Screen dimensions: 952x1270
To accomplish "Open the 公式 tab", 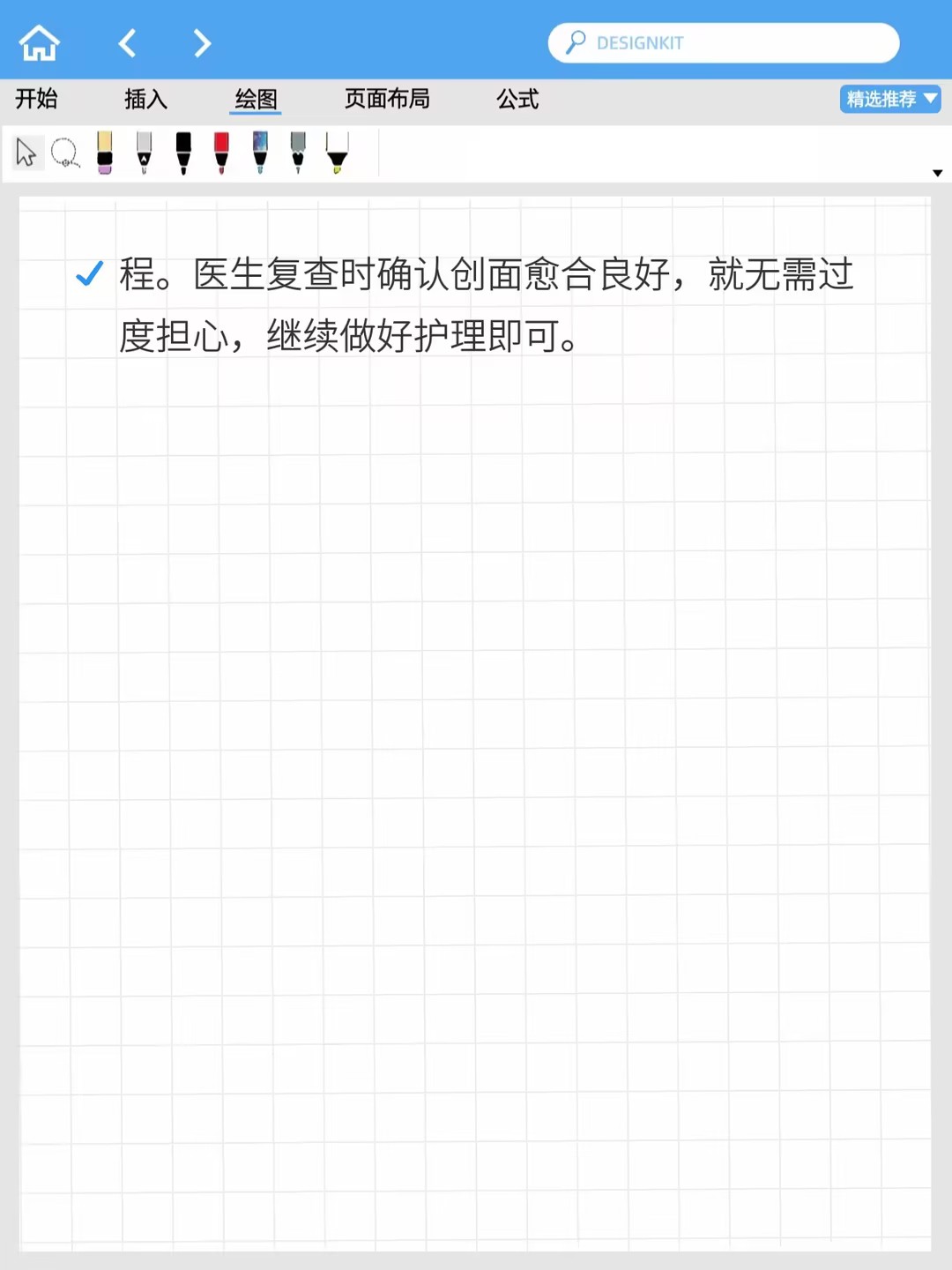I will coord(517,99).
